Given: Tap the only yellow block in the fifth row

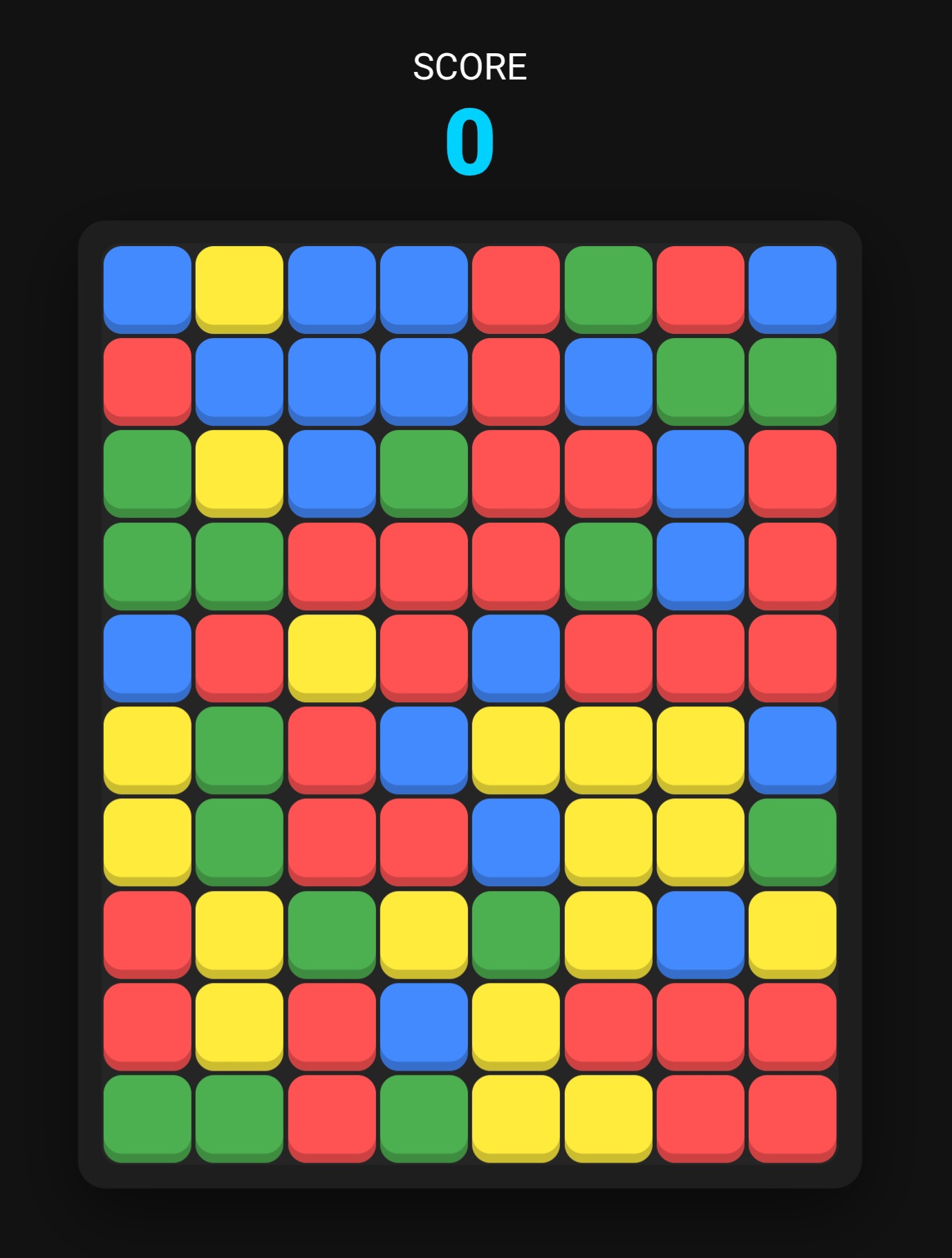Looking at the screenshot, I should click(x=332, y=657).
